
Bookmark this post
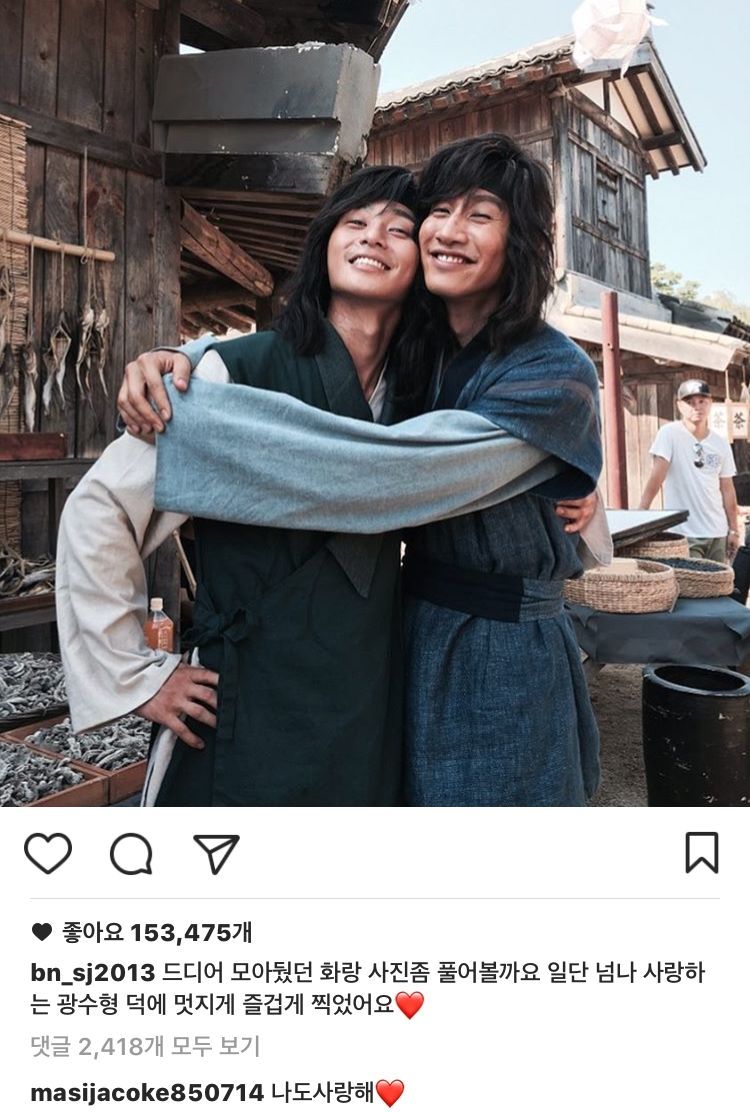click(702, 853)
